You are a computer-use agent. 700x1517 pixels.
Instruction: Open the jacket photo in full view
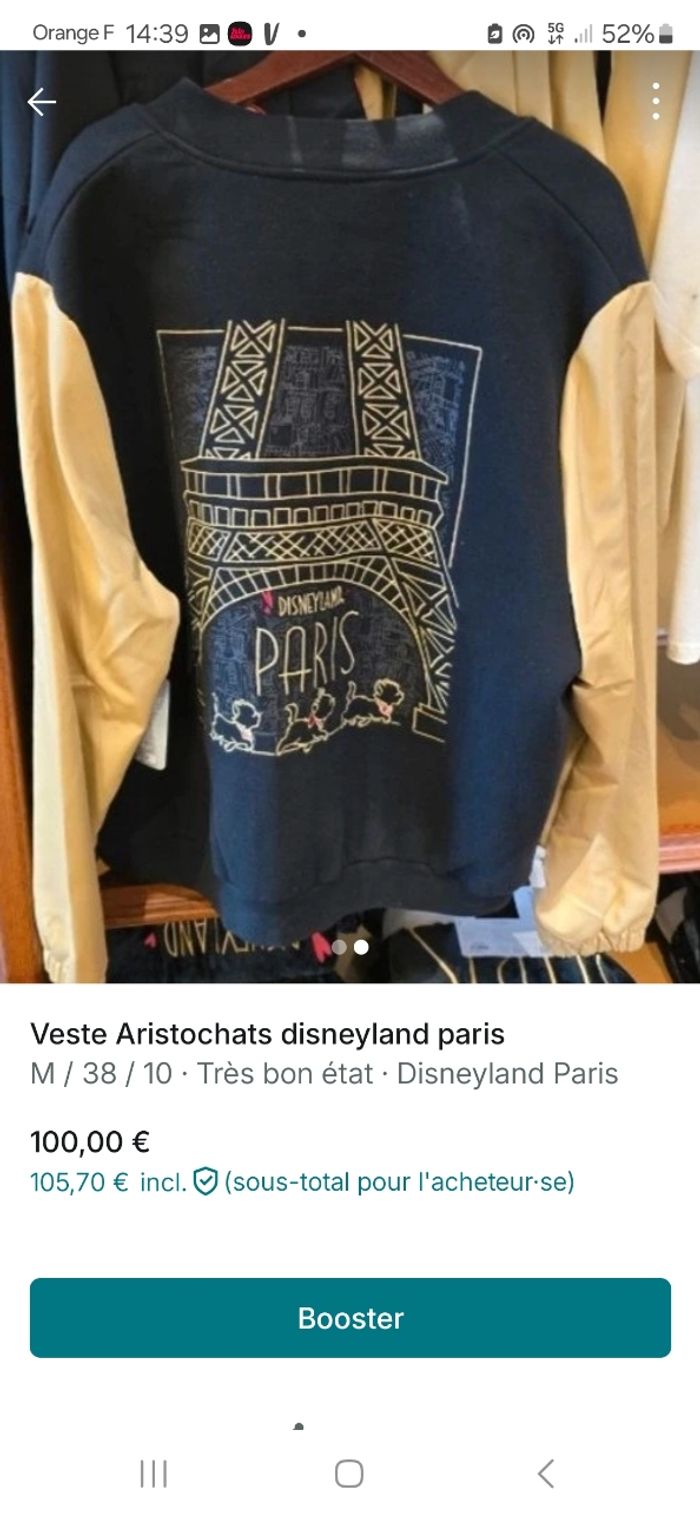click(350, 520)
